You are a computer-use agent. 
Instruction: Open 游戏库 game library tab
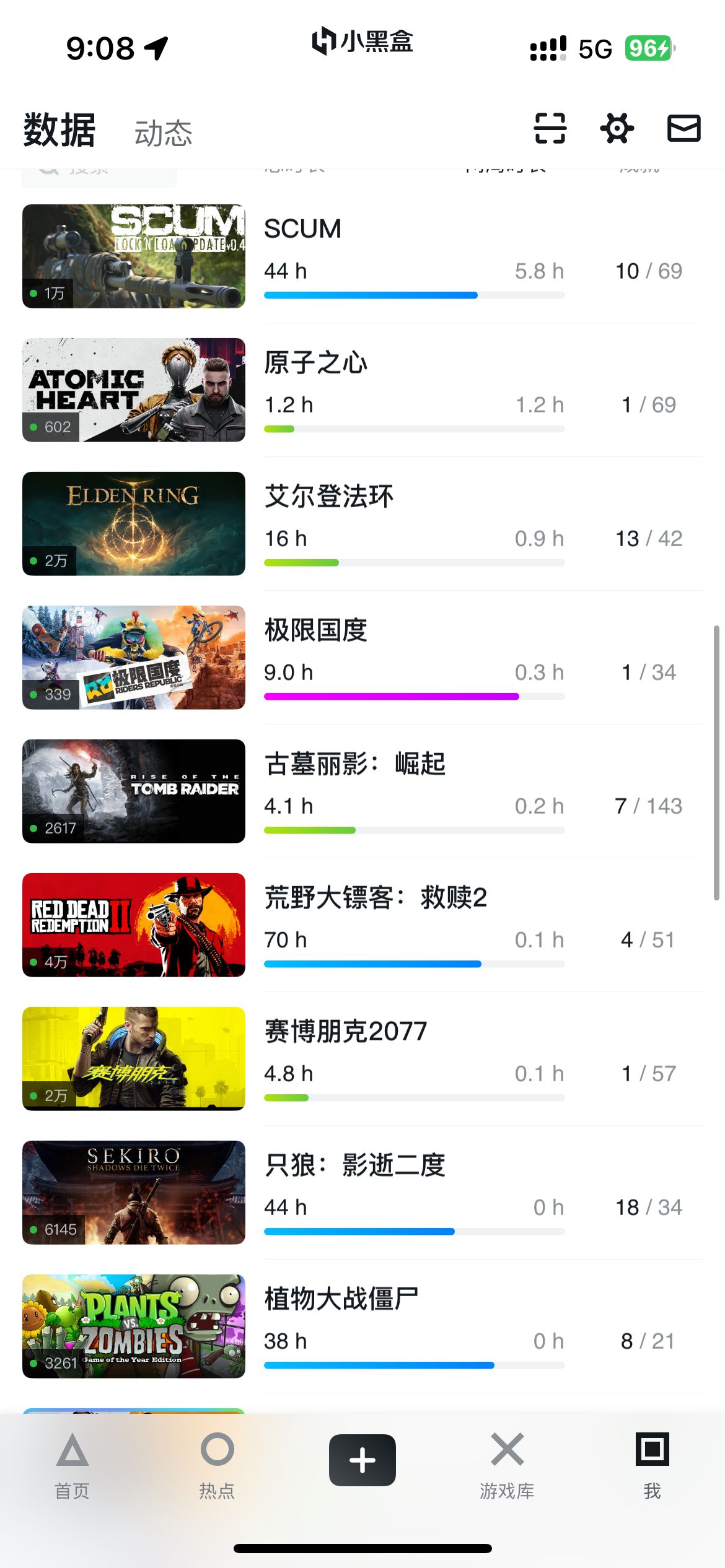coord(507,1465)
